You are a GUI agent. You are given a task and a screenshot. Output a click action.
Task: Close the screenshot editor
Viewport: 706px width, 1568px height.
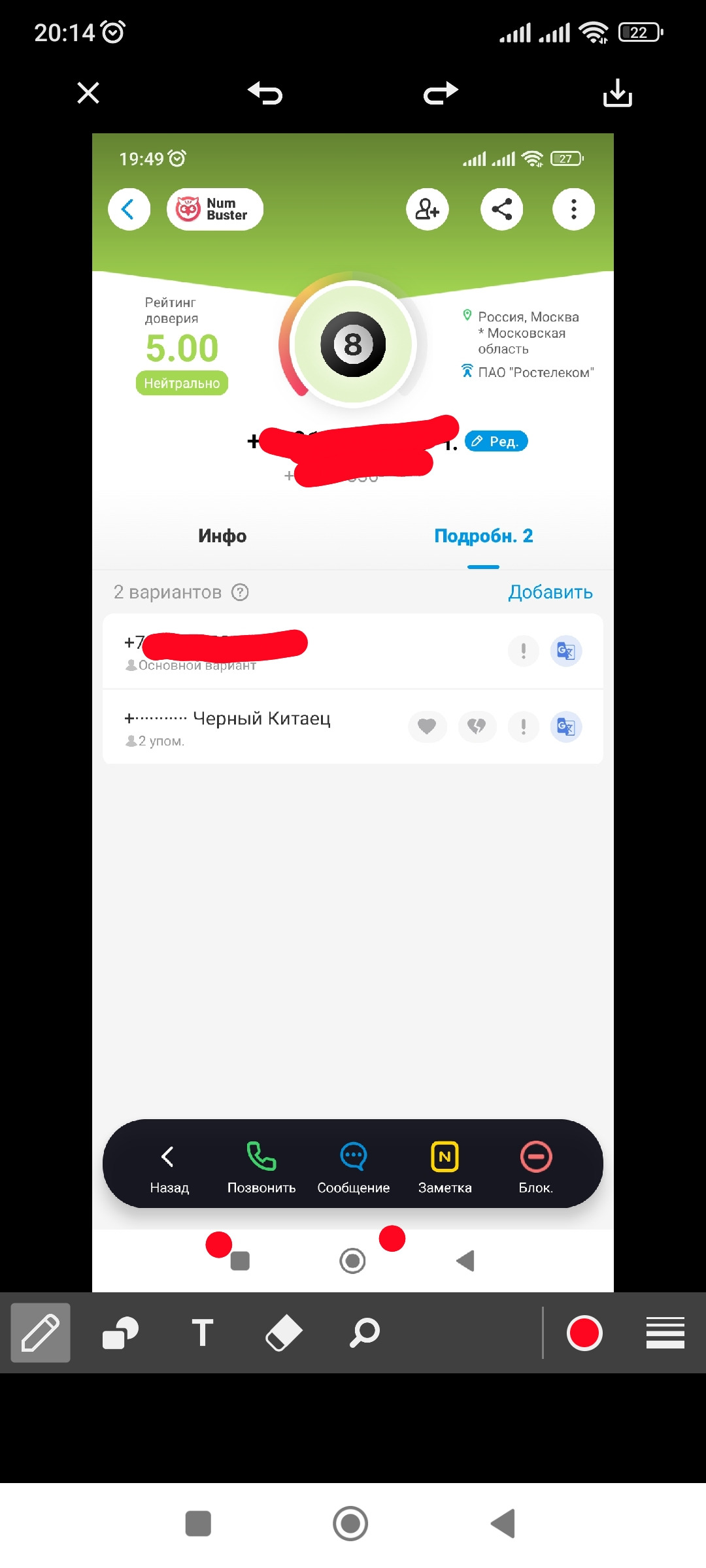tap(88, 93)
